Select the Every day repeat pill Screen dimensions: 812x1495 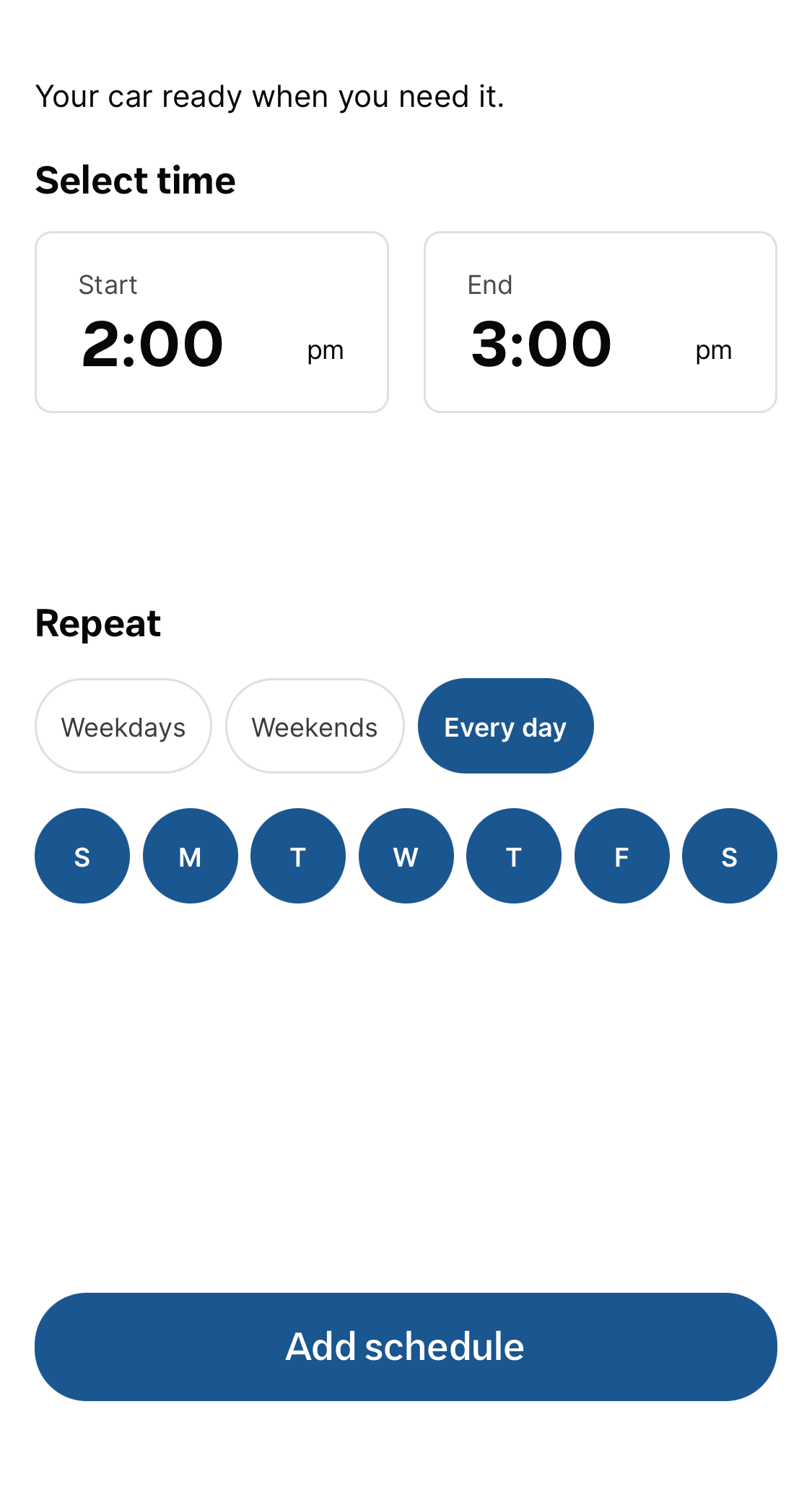point(505,726)
